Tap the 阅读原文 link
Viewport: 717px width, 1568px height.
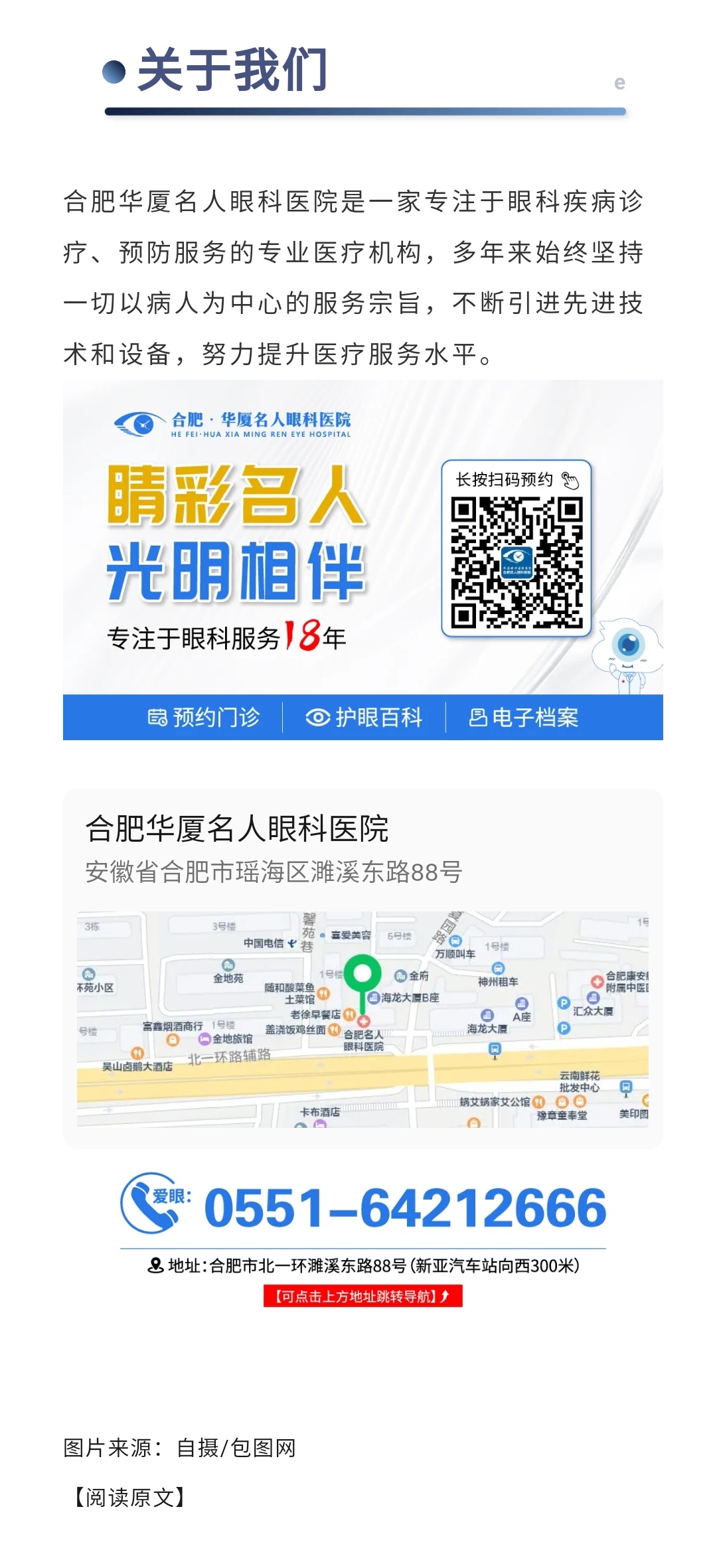(x=129, y=1497)
